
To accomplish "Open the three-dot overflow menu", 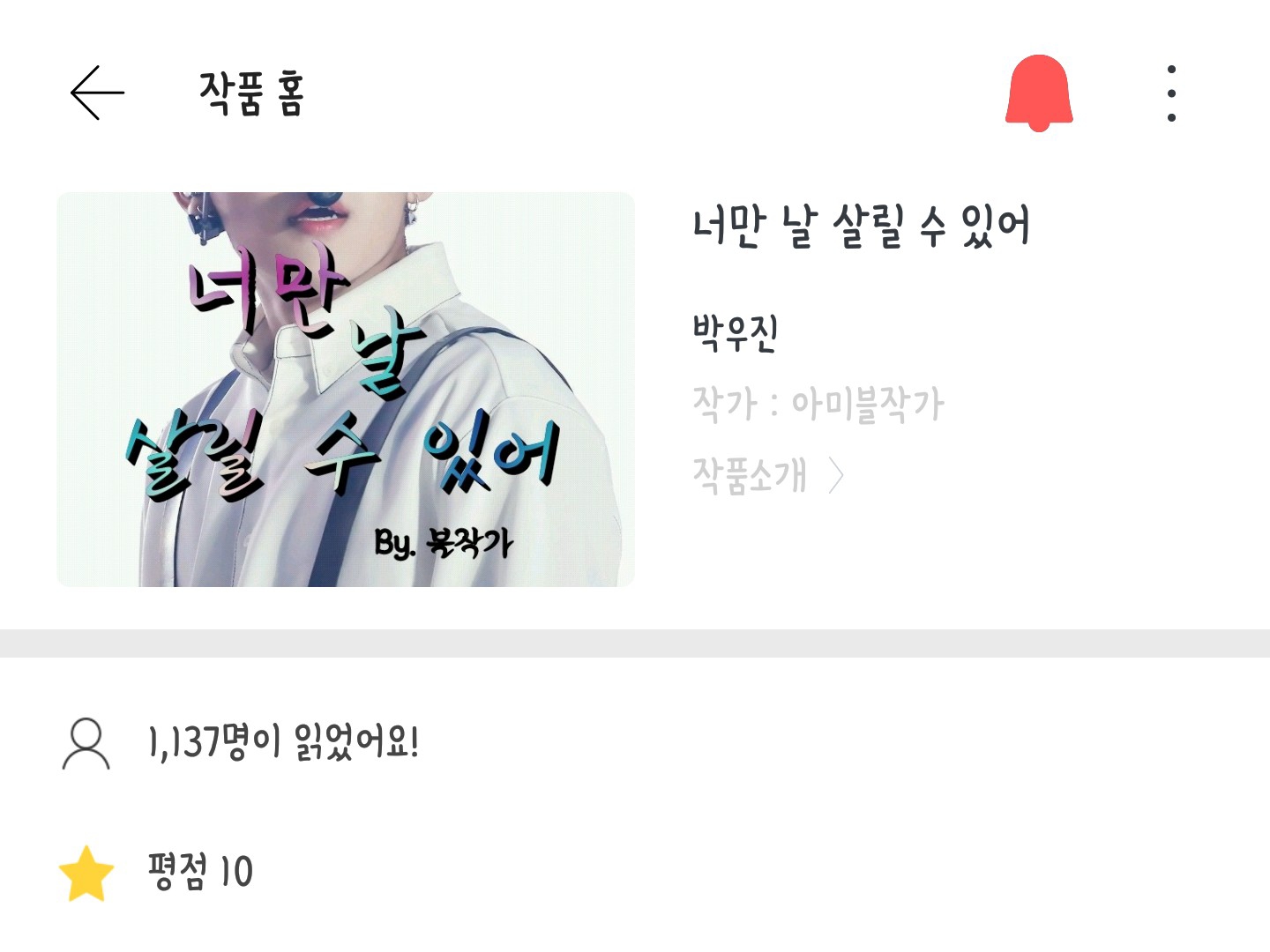I will coord(1171,93).
